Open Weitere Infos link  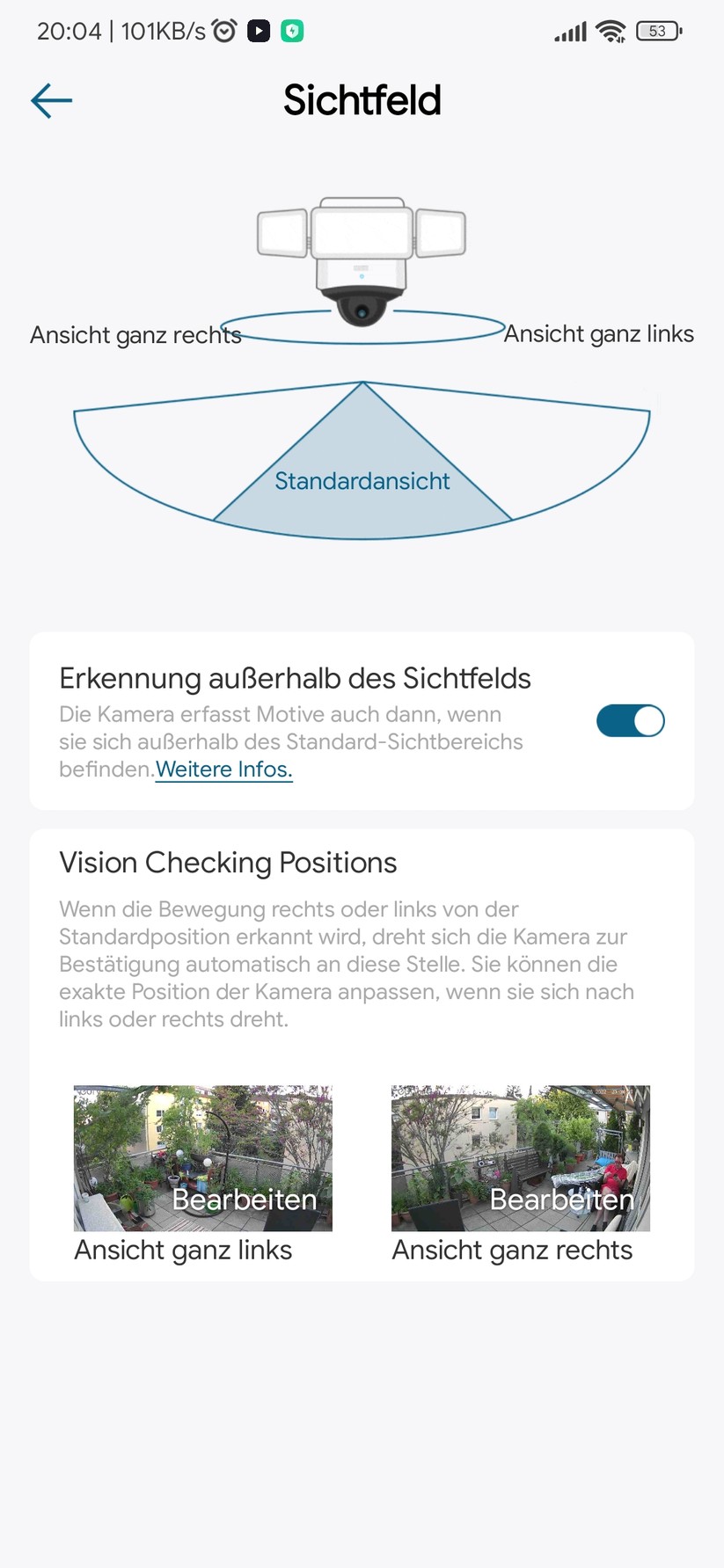pos(223,769)
